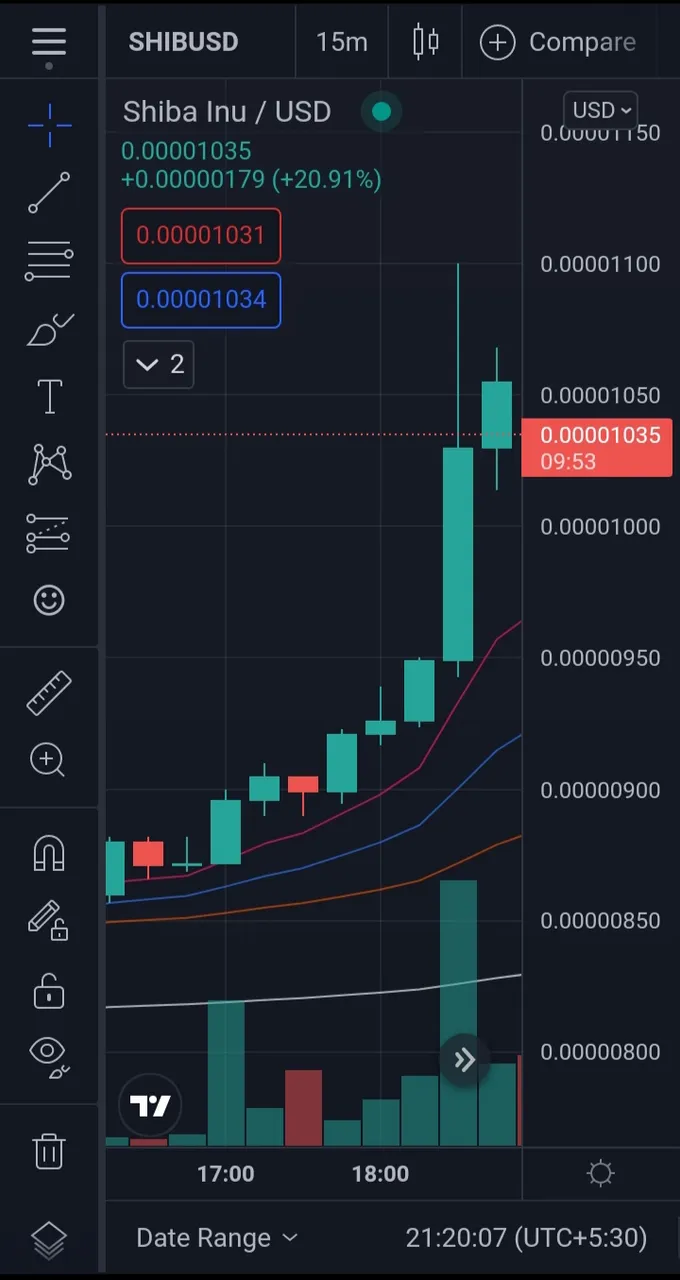Select the crosshair cursor tool
The image size is (680, 1280).
[x=49, y=124]
